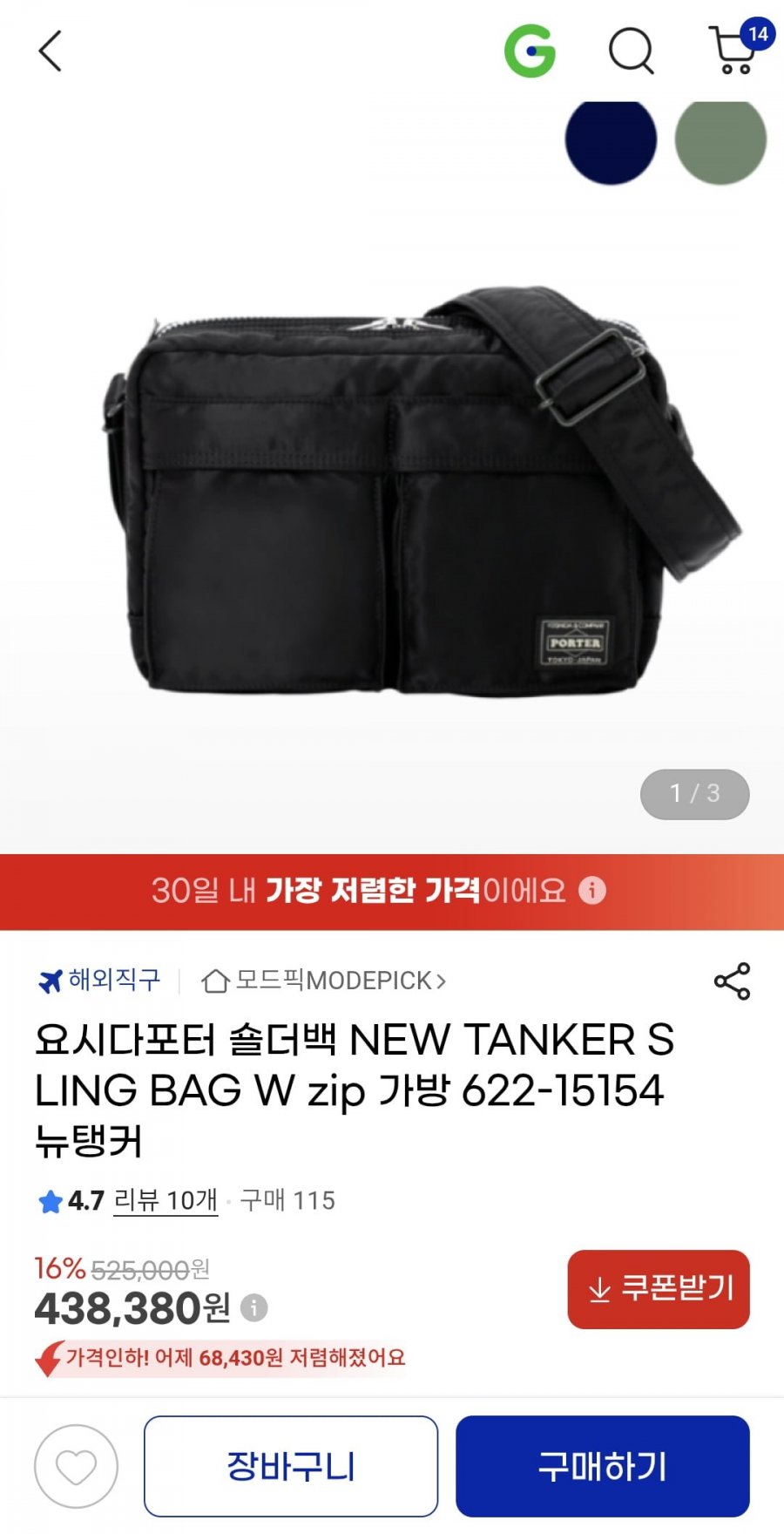Viewport: 784px width, 1534px height.
Task: Share this product
Action: (x=732, y=981)
